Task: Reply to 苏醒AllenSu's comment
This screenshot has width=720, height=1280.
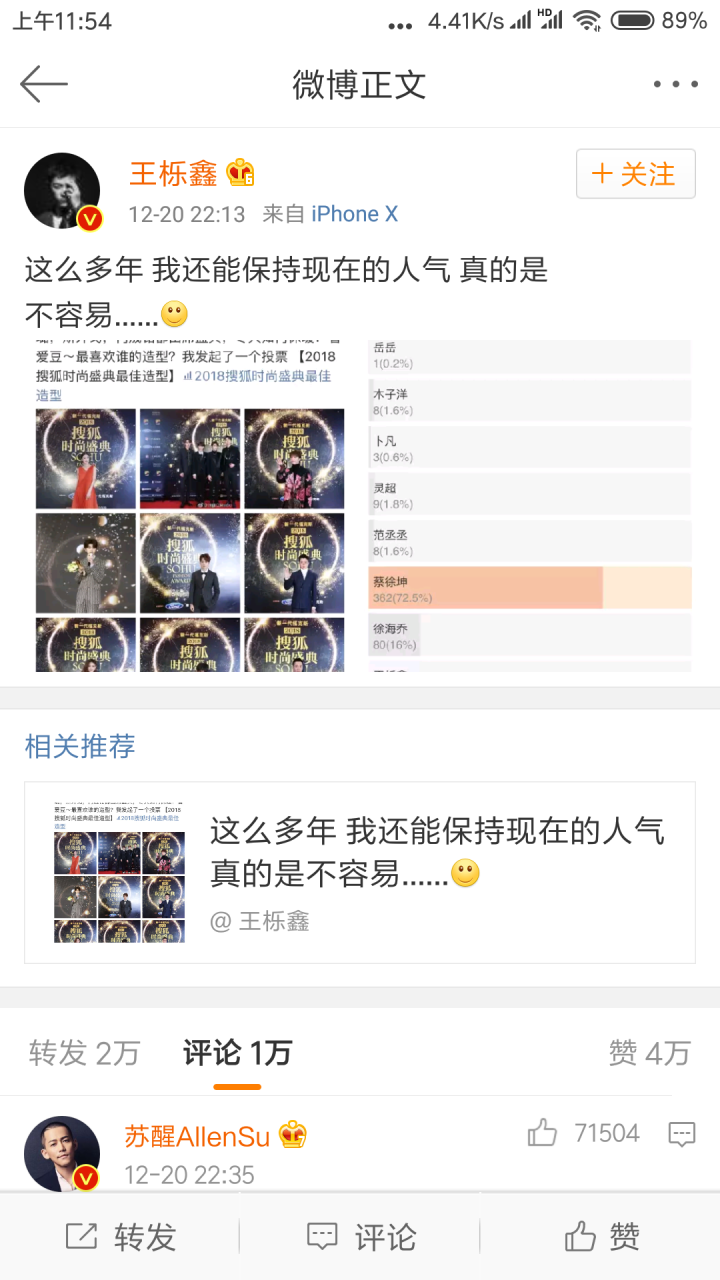Action: pyautogui.click(x=682, y=1133)
